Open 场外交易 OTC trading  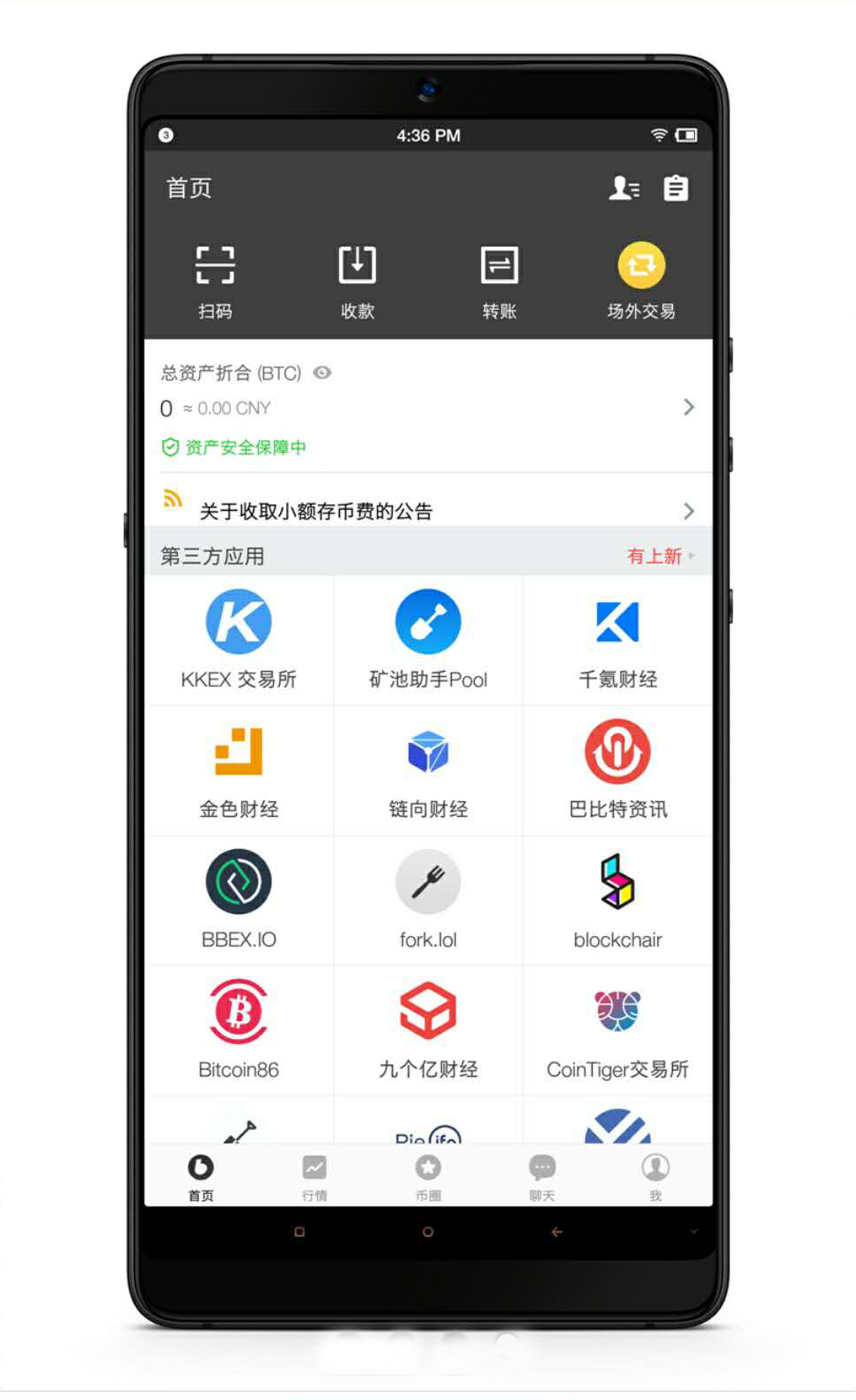(x=640, y=280)
